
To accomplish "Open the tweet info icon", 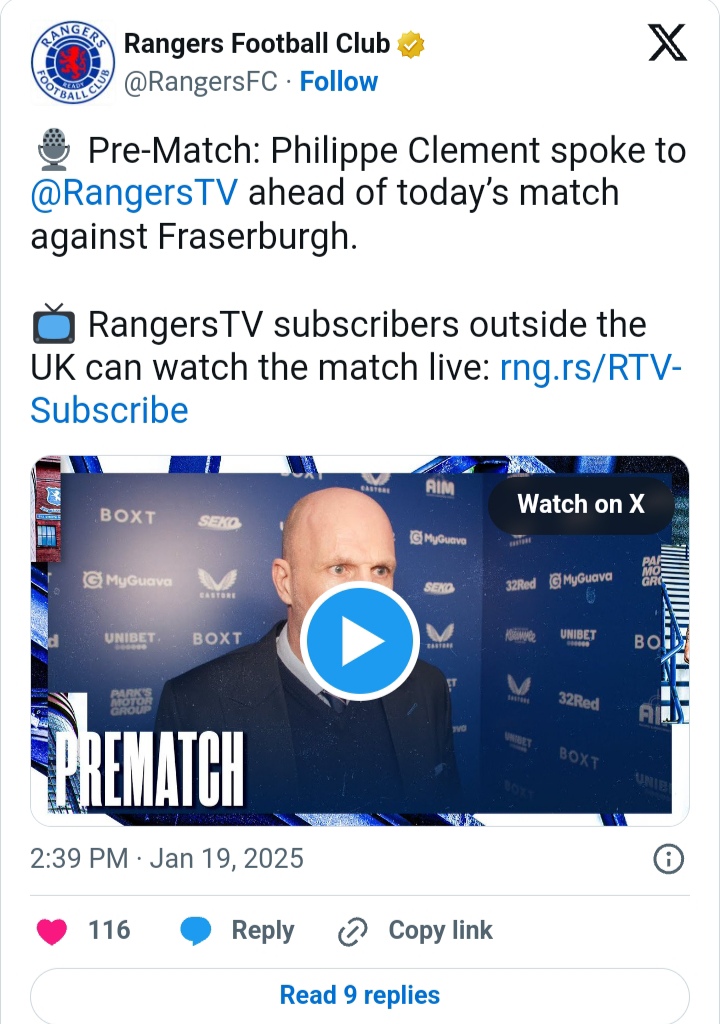I will click(668, 858).
